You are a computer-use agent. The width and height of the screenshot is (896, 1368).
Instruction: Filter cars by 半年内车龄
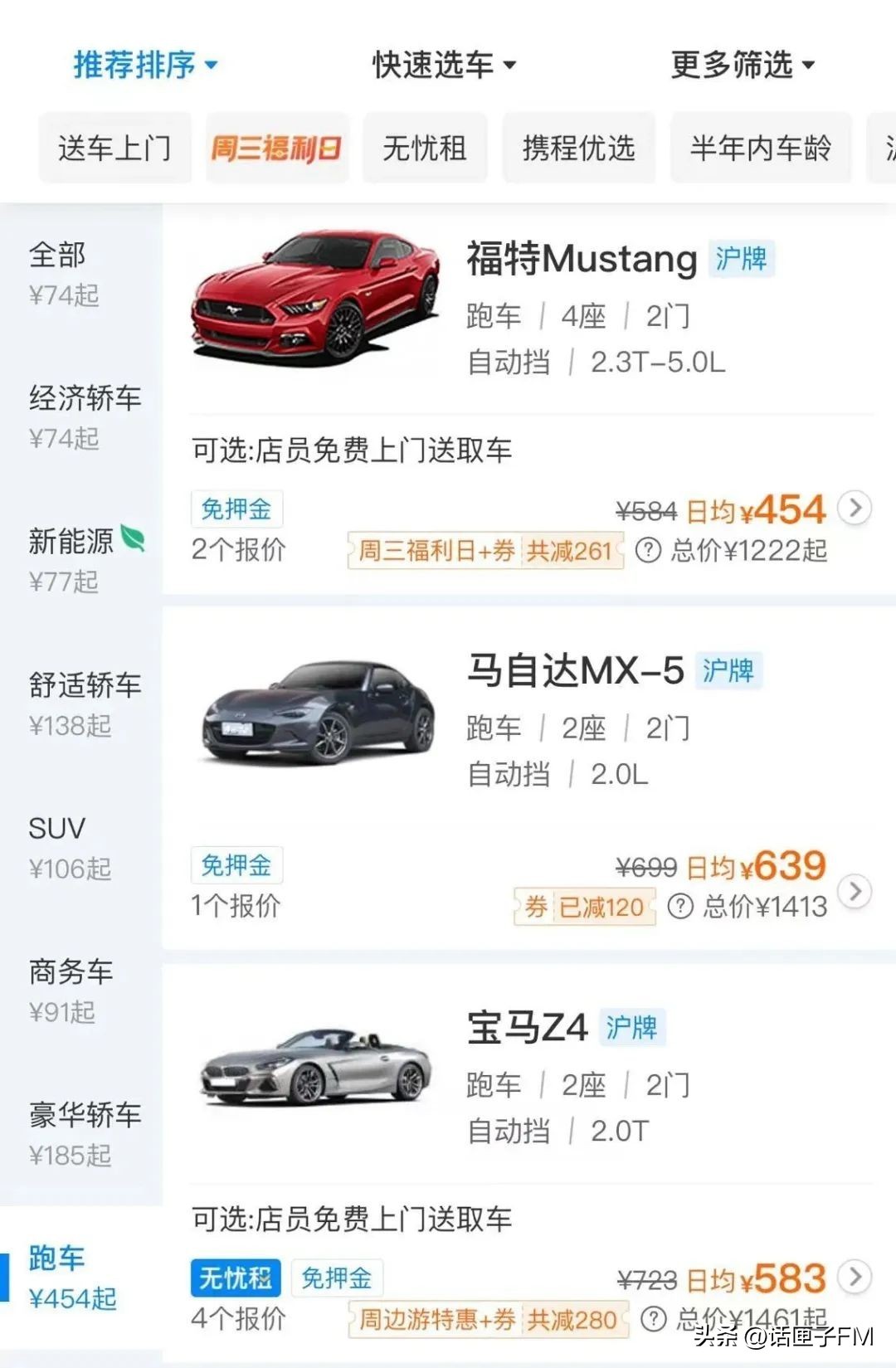coord(760,148)
